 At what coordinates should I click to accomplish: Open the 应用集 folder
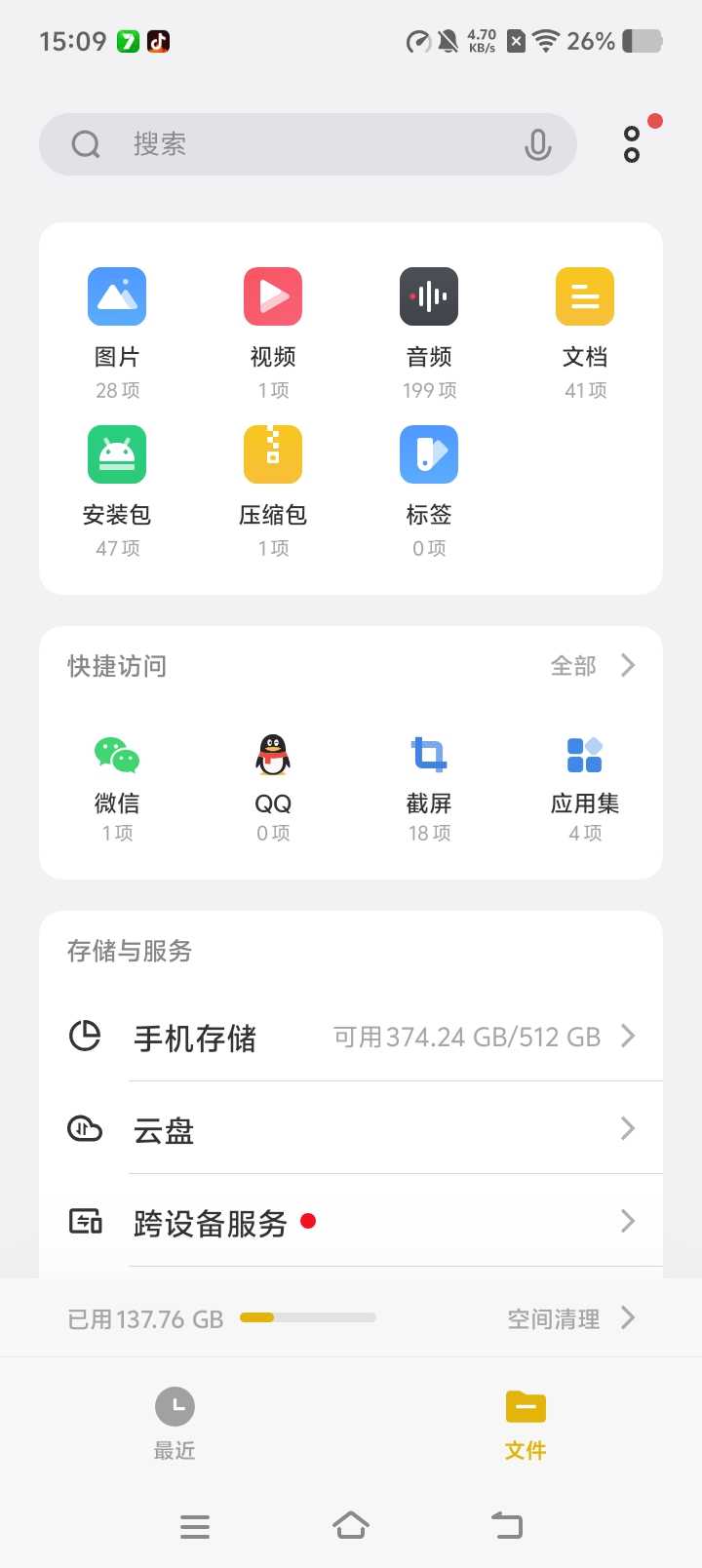pos(585,788)
